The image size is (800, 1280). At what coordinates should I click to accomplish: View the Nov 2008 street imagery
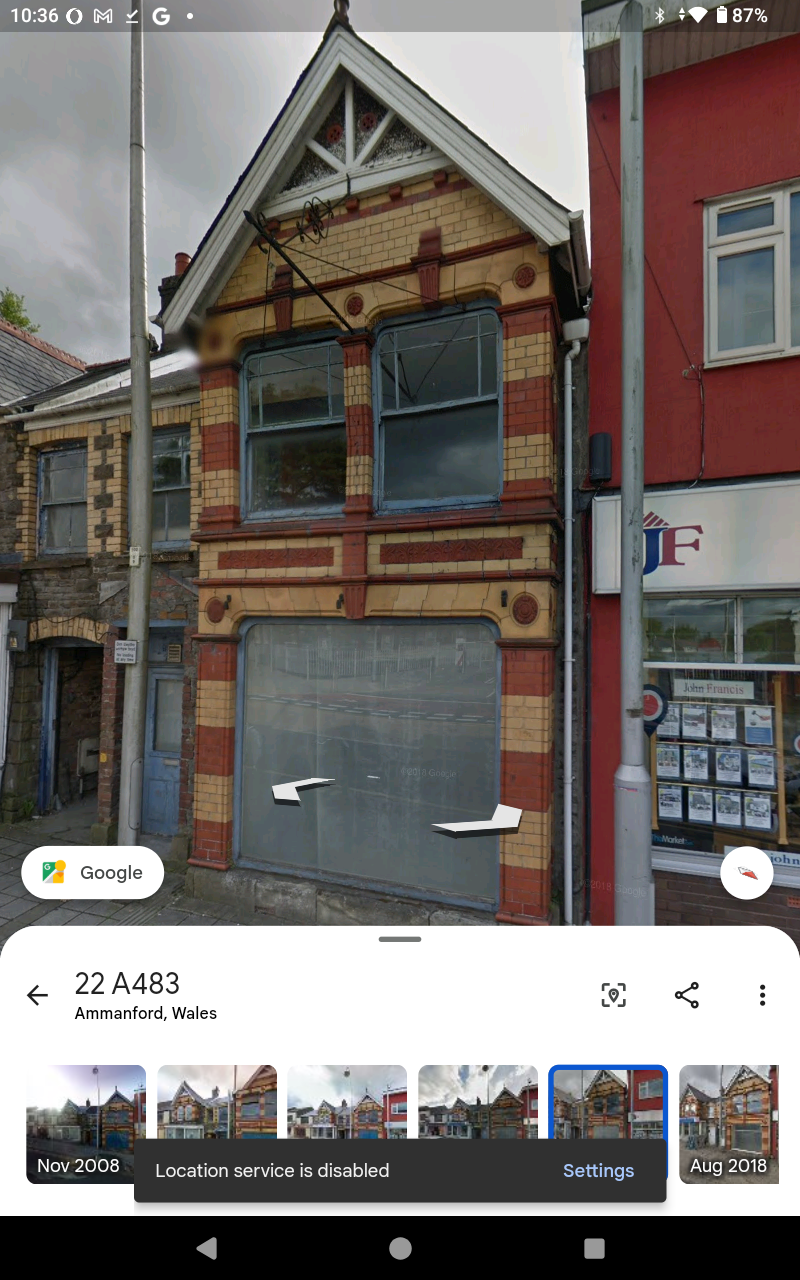(x=86, y=1110)
